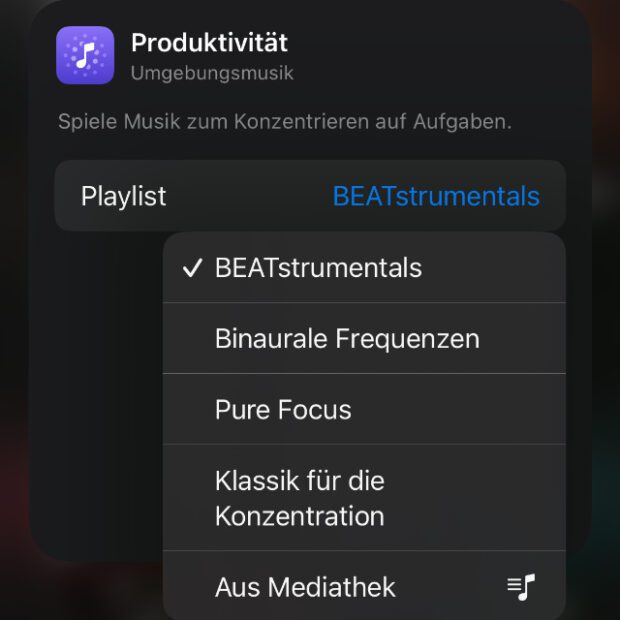Open the Playlist dropdown showing BEATstrumentals
Viewport: 620px width, 620px height.
(435, 196)
